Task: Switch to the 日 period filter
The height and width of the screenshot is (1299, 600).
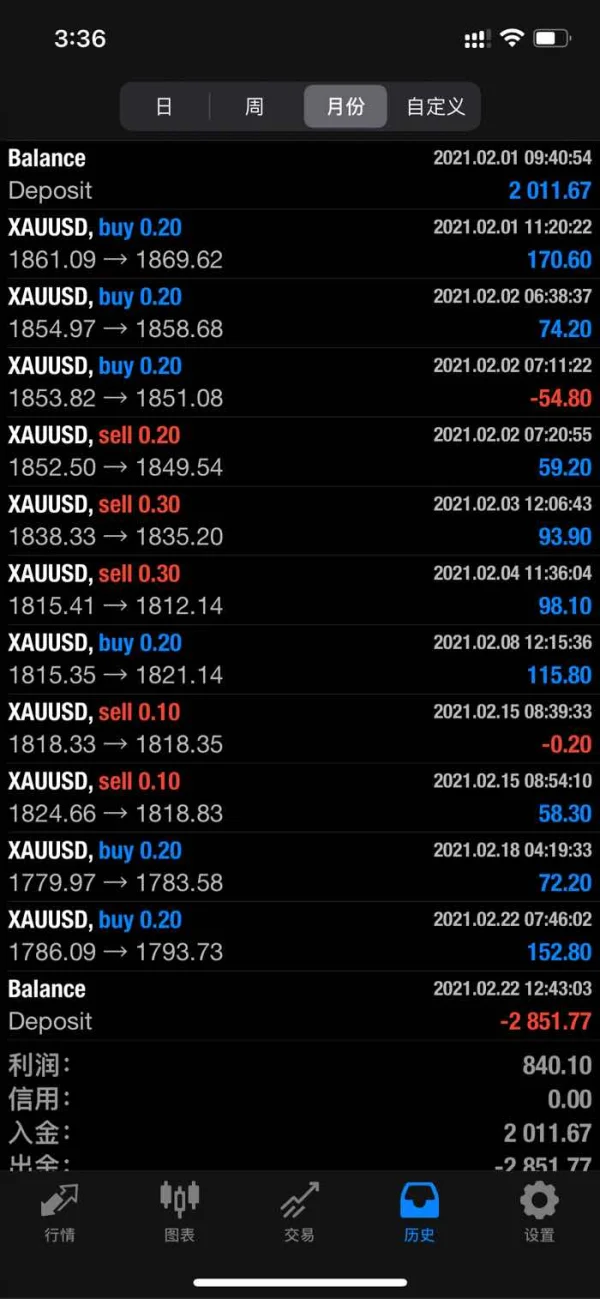Action: [x=164, y=106]
